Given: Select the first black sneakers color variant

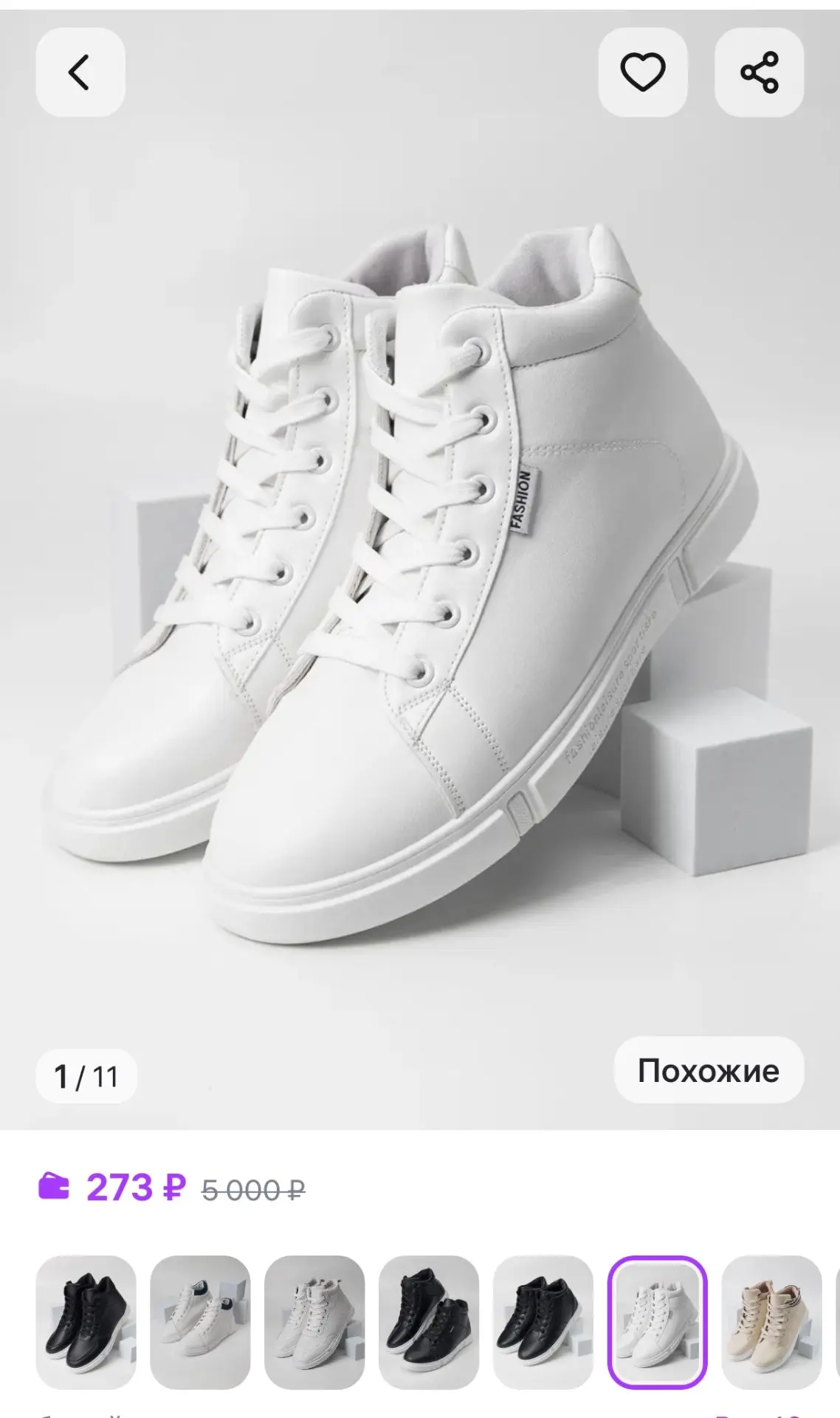Looking at the screenshot, I should pyautogui.click(x=86, y=1322).
